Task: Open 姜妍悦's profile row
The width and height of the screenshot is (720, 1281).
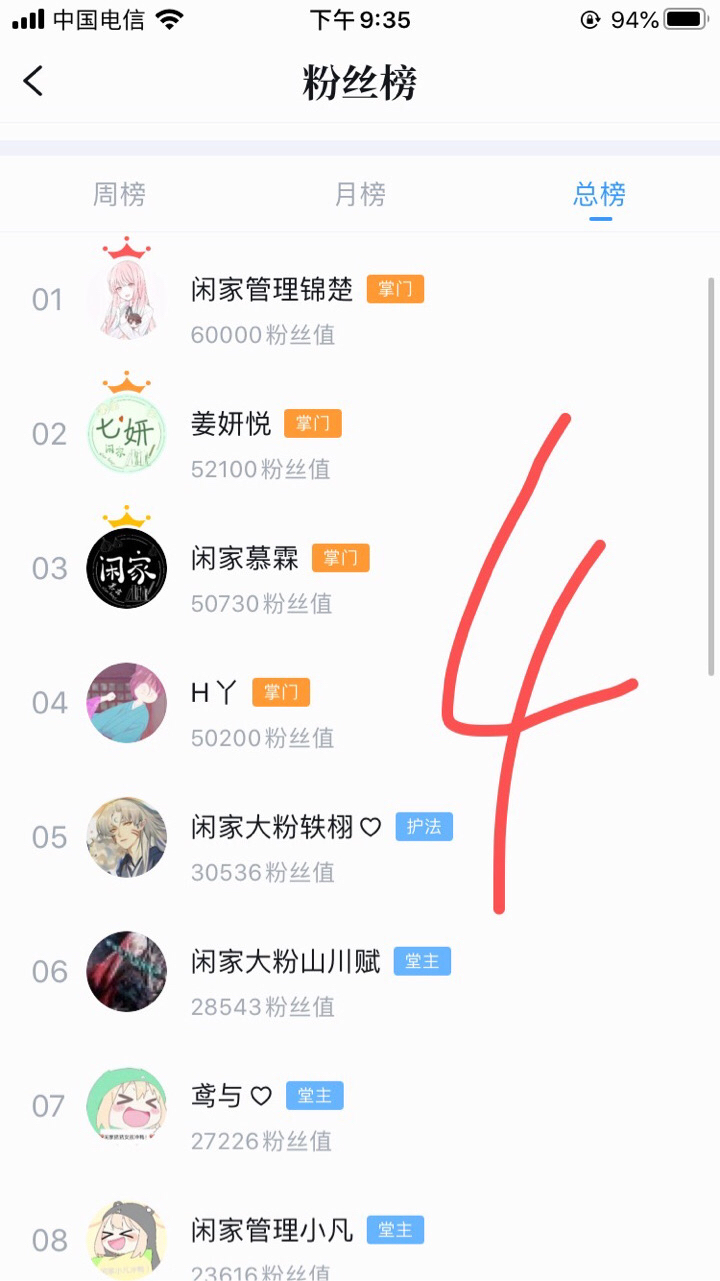Action: 231,424
